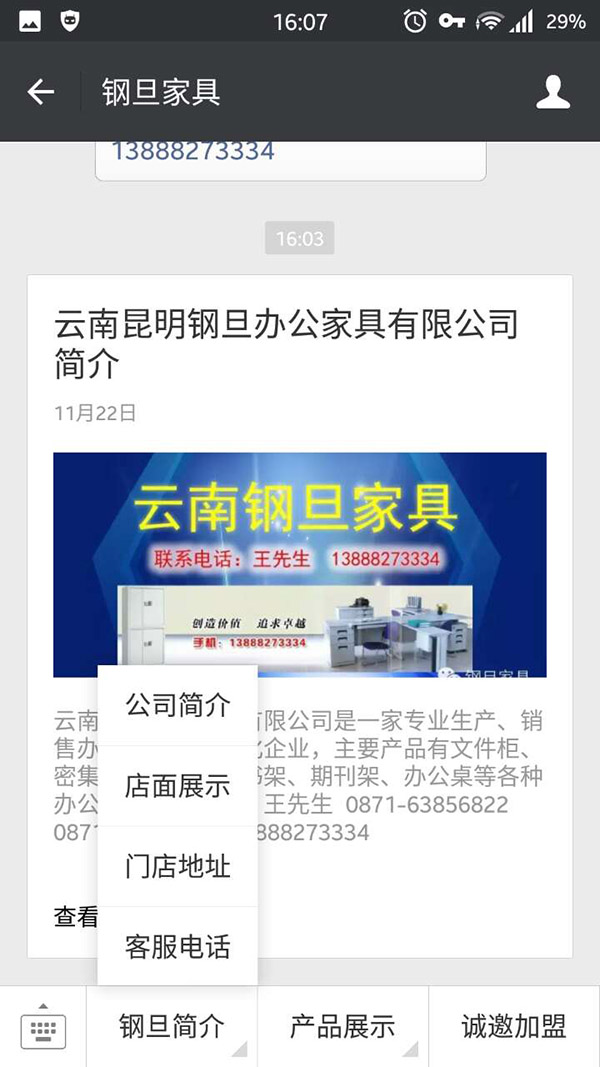Screen dimensions: 600x1067
Task: Collapse the 钢旦简介 bottom menu
Action: [x=172, y=1026]
